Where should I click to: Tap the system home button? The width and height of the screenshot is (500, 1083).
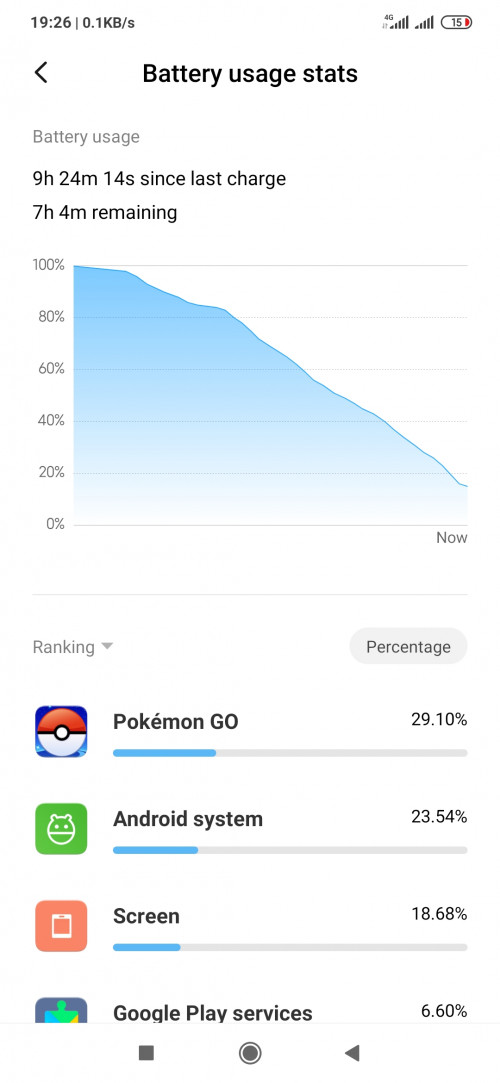[250, 1053]
